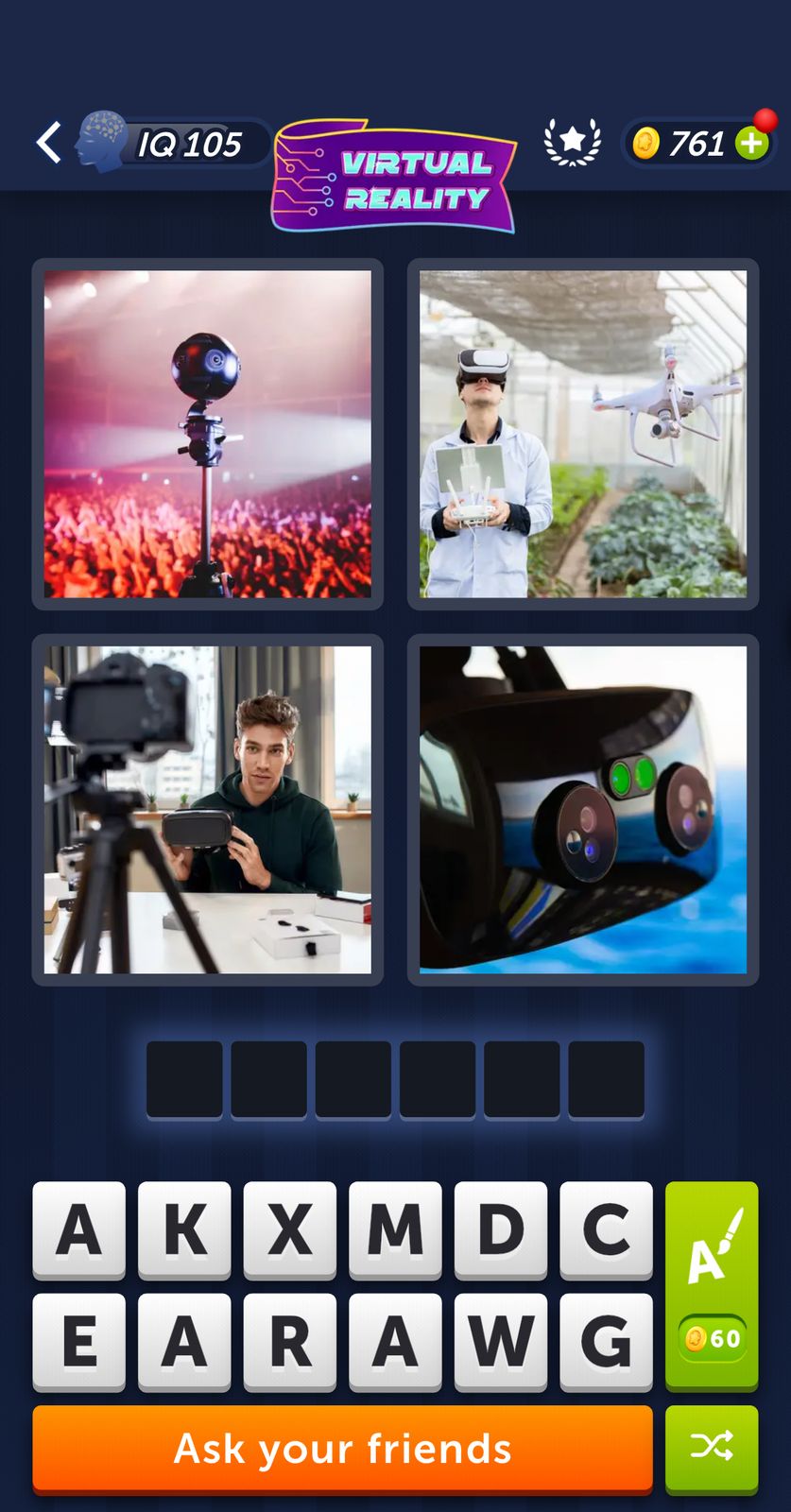The image size is (791, 1512).
Task: Select the letter G tile
Action: pyautogui.click(x=606, y=1341)
